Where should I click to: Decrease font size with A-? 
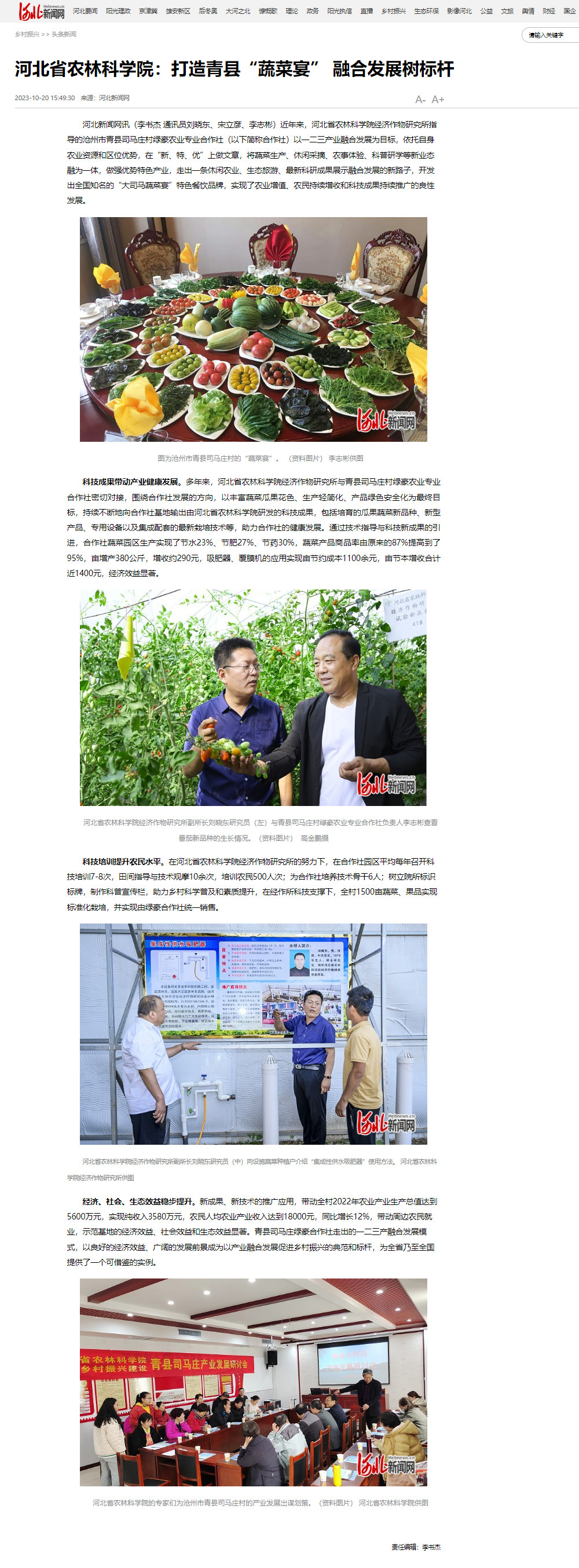point(420,99)
